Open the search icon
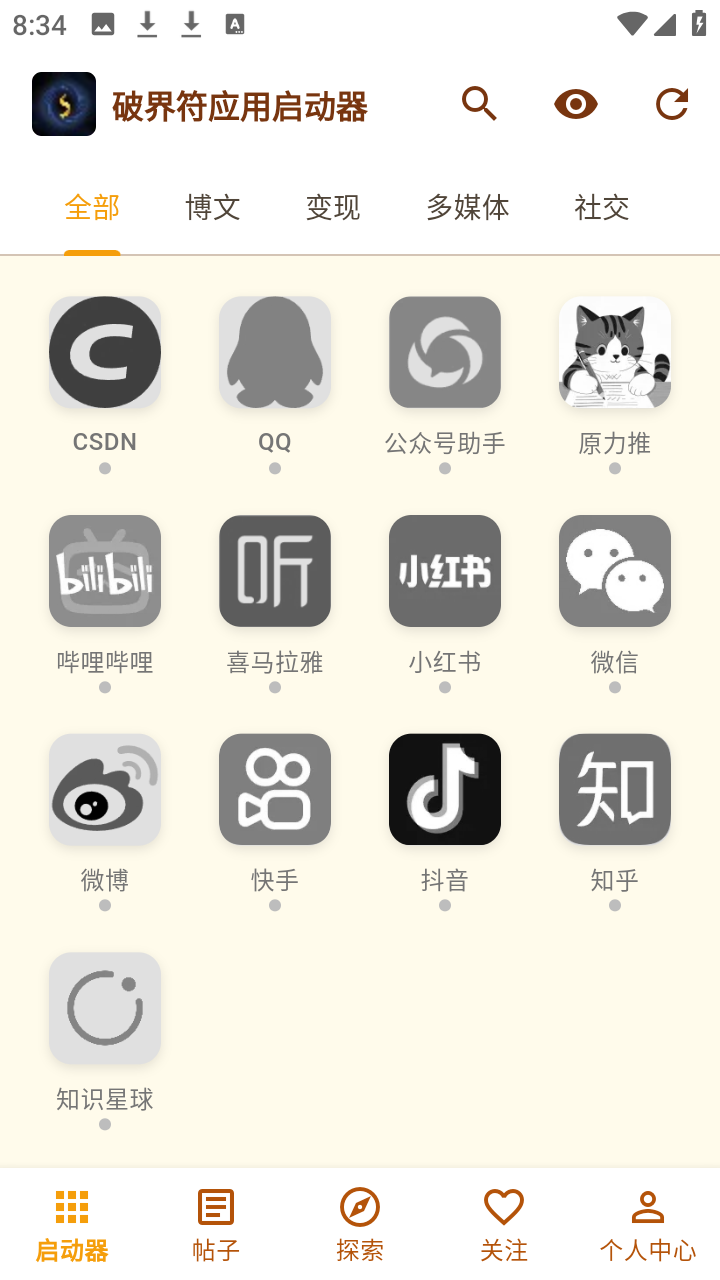The width and height of the screenshot is (720, 1280). coord(480,103)
